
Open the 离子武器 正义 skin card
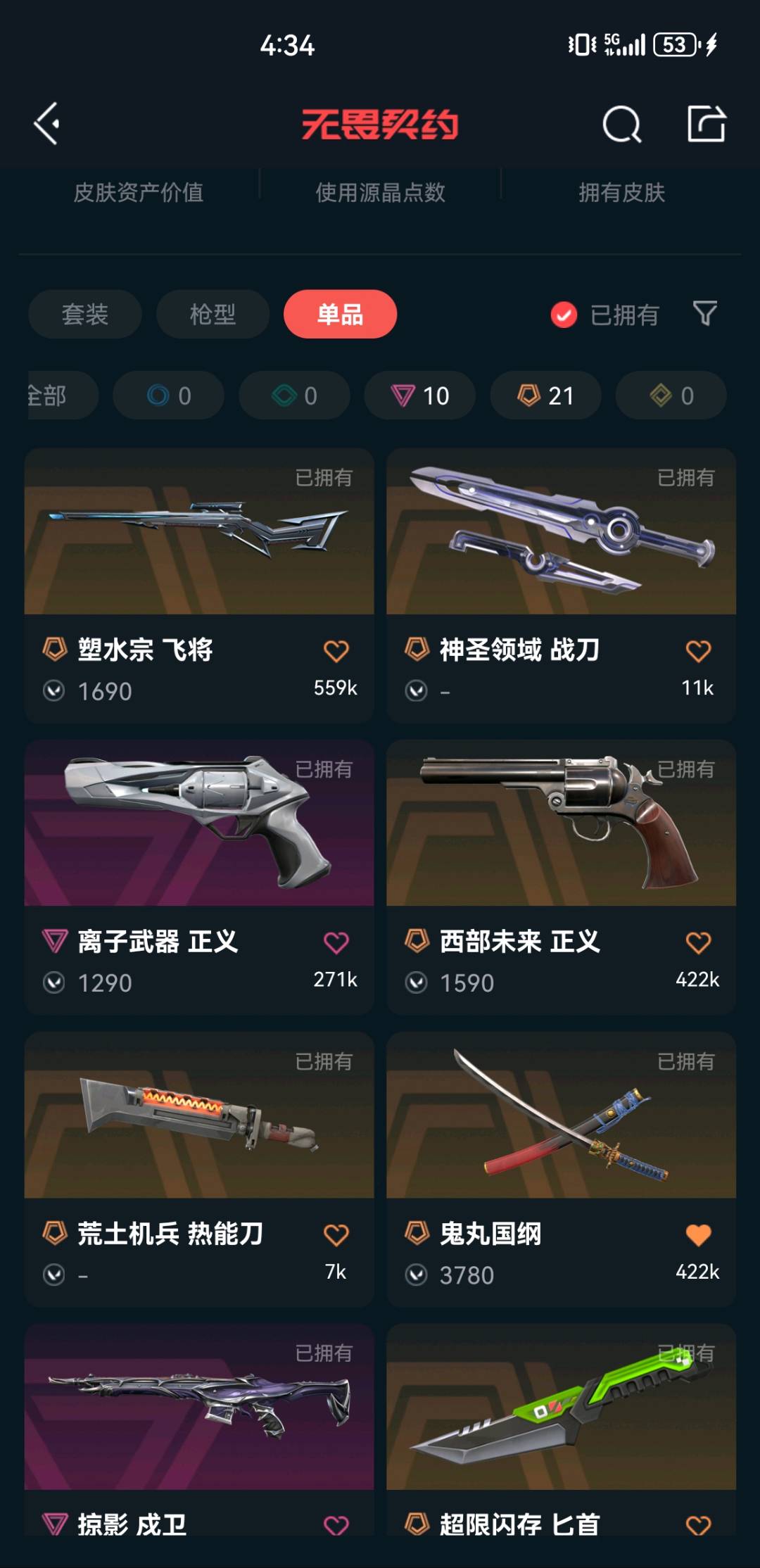pos(199,877)
